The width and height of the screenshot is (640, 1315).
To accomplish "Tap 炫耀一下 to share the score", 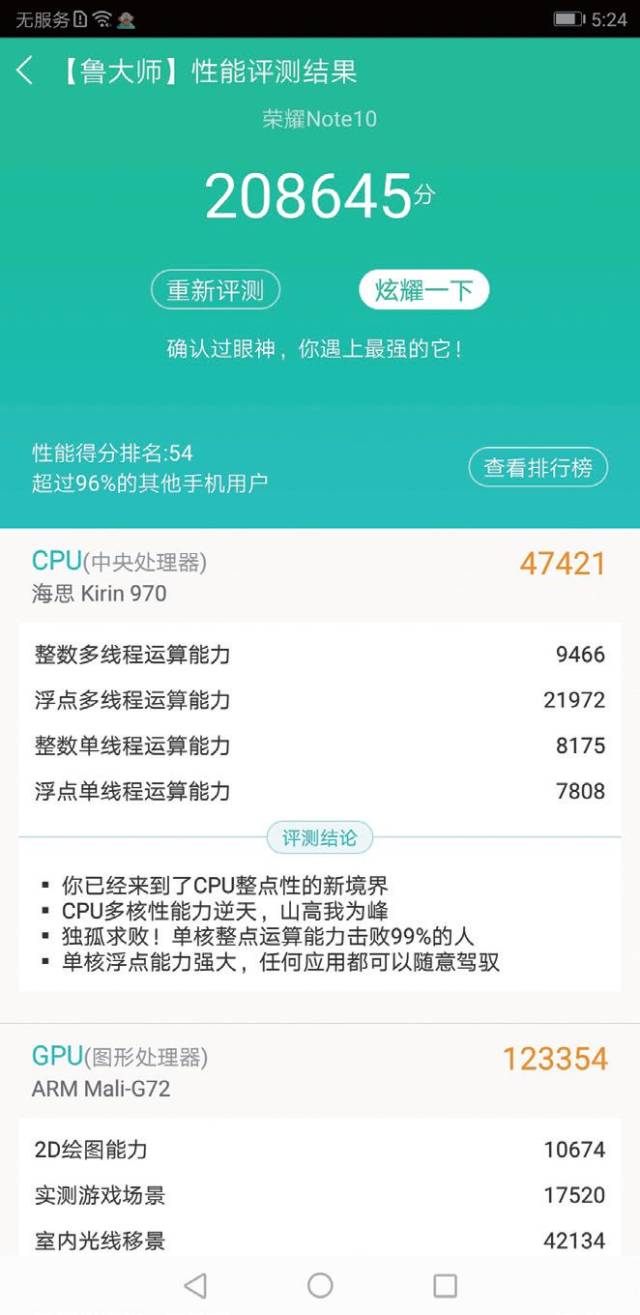I will pos(423,290).
